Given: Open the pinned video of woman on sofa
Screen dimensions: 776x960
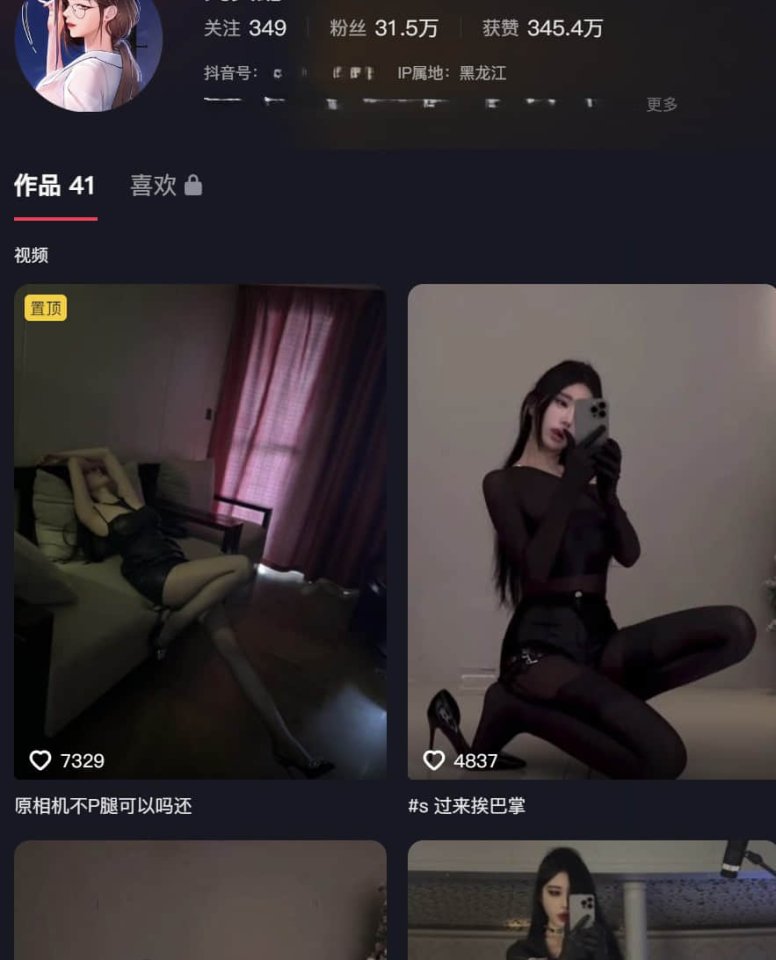Looking at the screenshot, I should click(200, 530).
